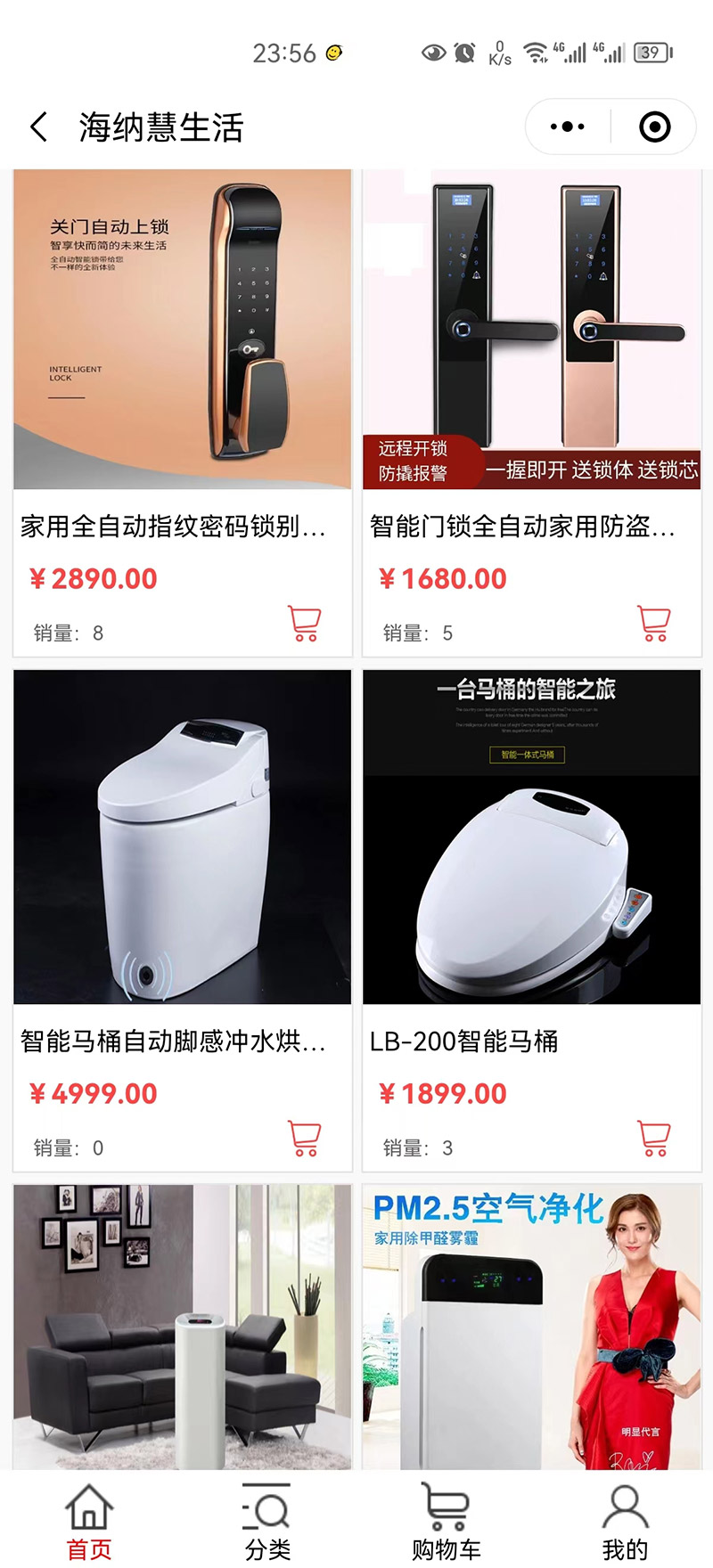
Task: Open the PM2.5空气净化 air purifier product
Action: pos(531,1327)
